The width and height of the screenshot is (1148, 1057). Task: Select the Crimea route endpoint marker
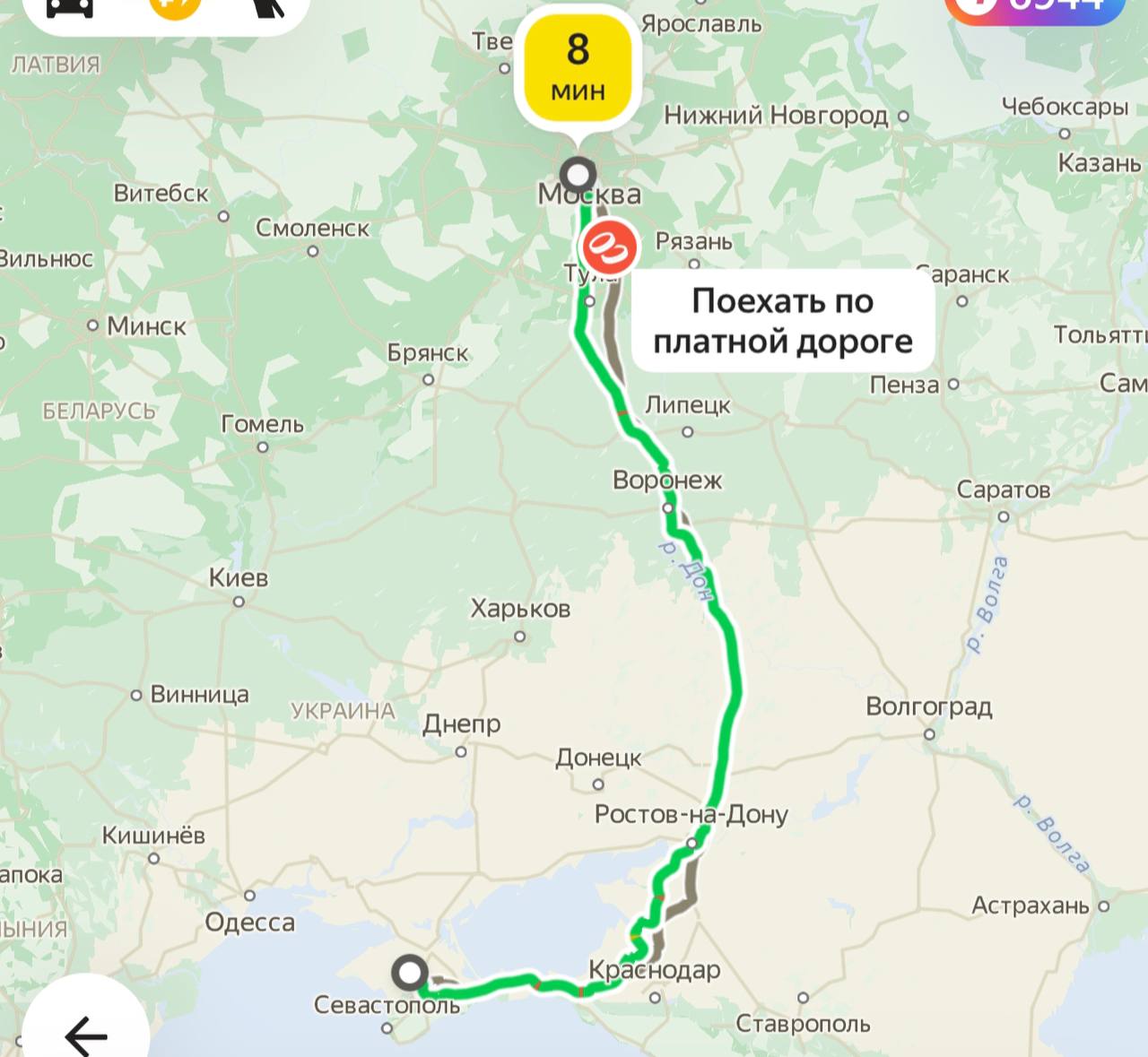pos(411,972)
